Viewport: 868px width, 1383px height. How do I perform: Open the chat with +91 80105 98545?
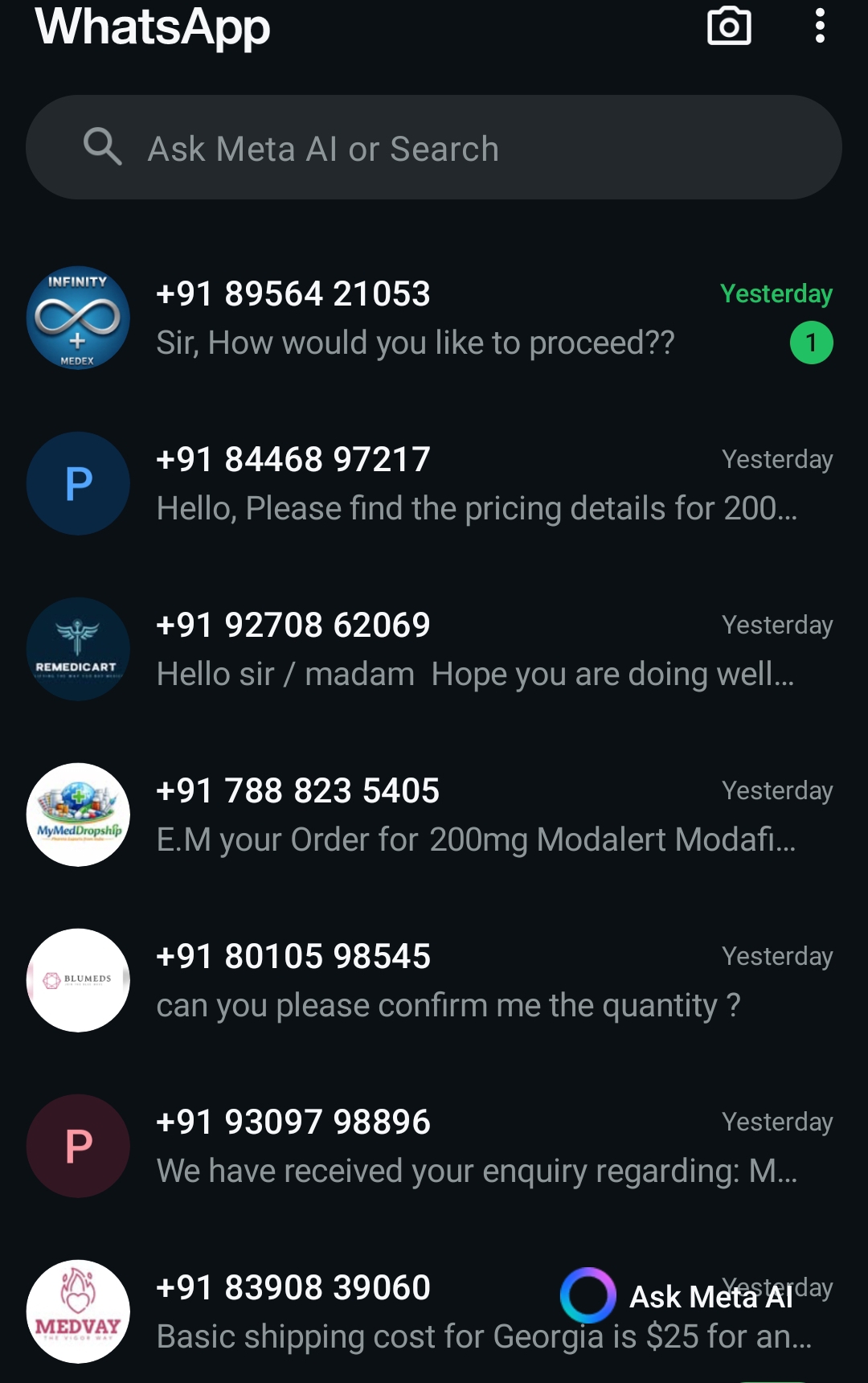[450, 981]
